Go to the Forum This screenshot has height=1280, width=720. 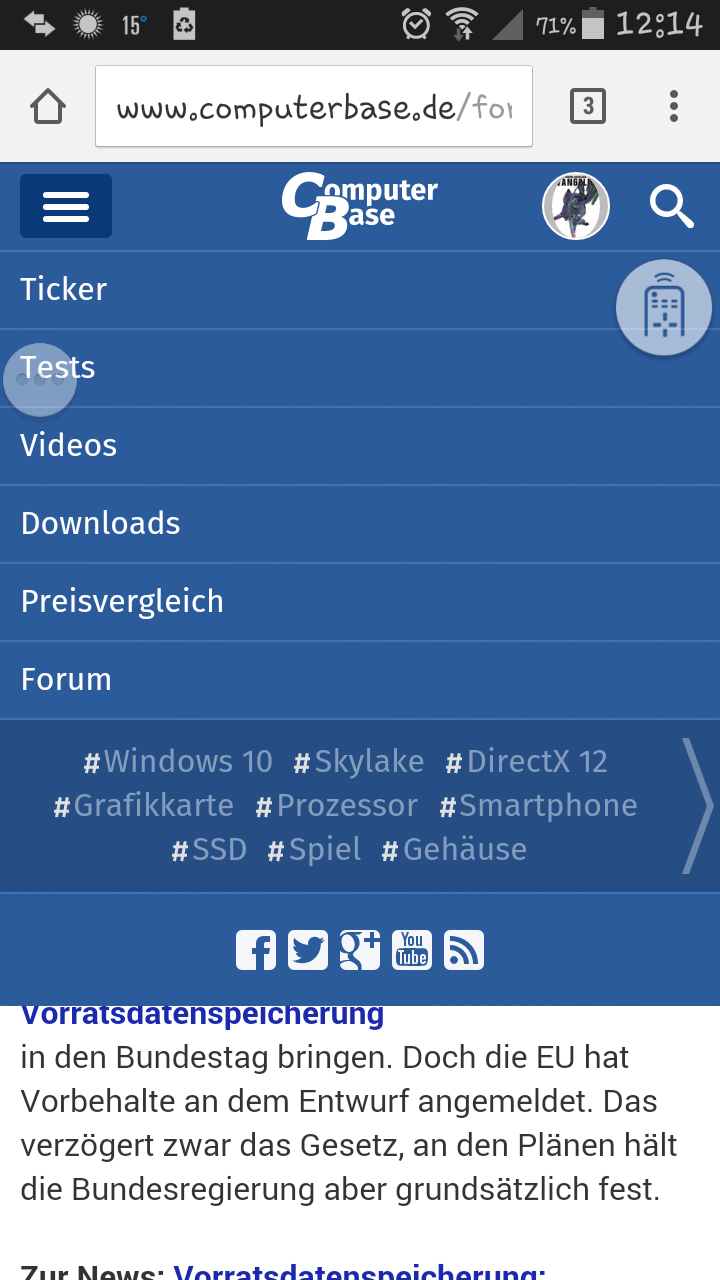66,679
